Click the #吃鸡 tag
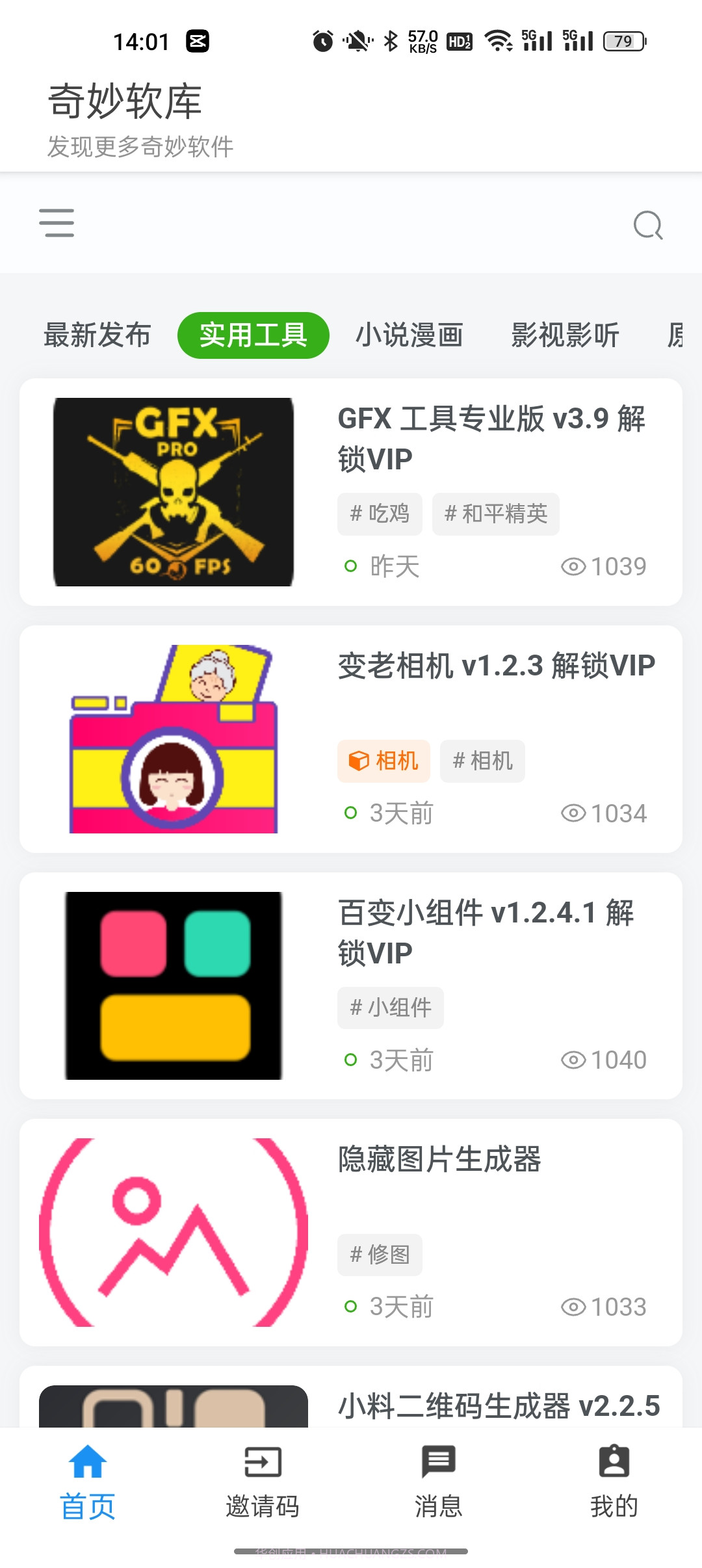Image resolution: width=702 pixels, height=1568 pixels. [380, 514]
